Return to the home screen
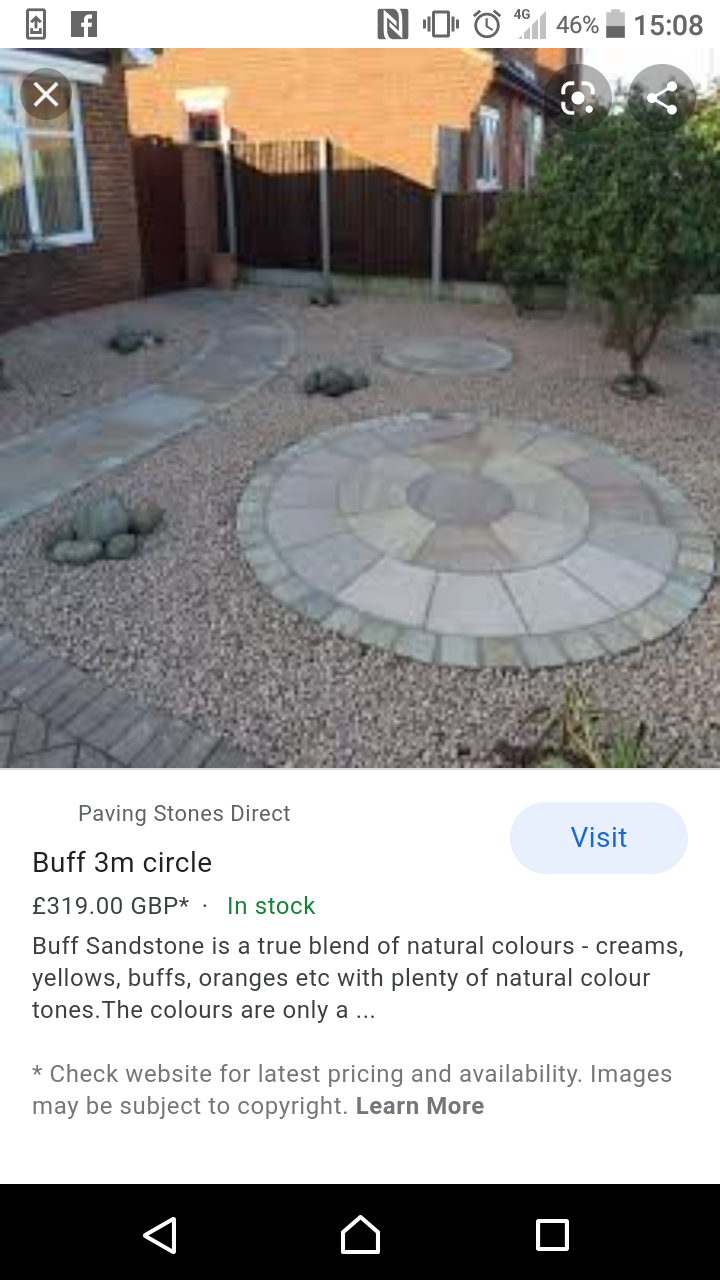720x1280 pixels. (360, 1235)
